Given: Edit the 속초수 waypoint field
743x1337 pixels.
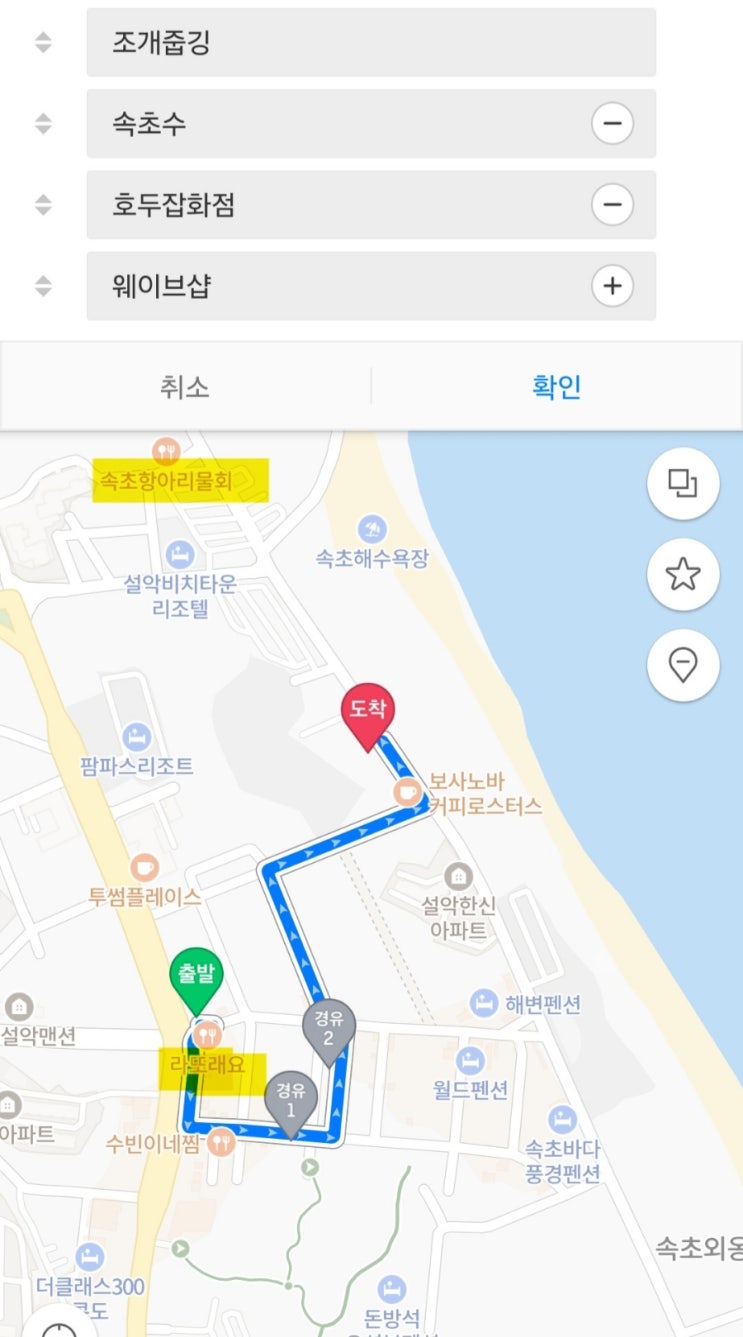Looking at the screenshot, I should point(330,124).
